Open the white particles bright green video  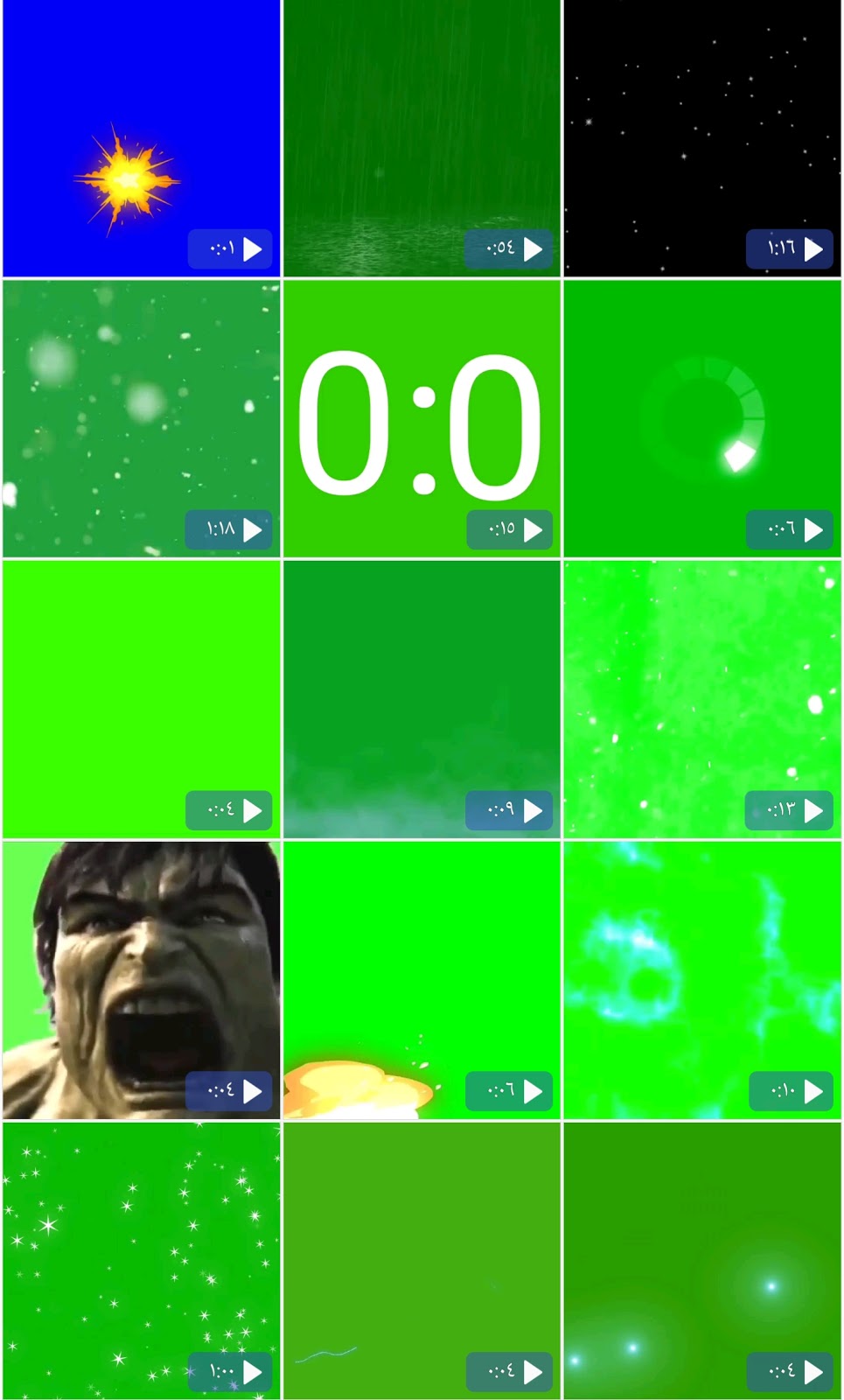pyautogui.click(x=702, y=699)
